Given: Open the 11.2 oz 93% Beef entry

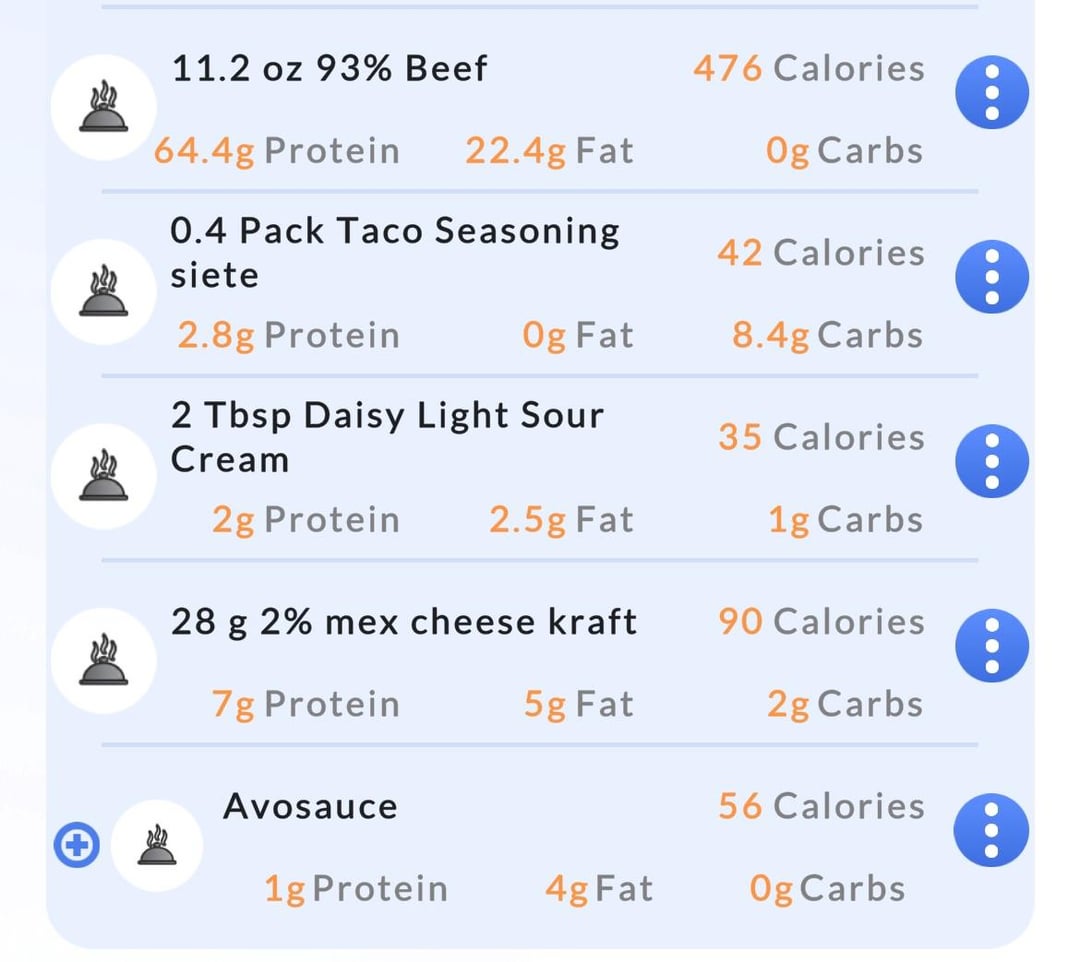Looking at the screenshot, I should pos(330,69).
